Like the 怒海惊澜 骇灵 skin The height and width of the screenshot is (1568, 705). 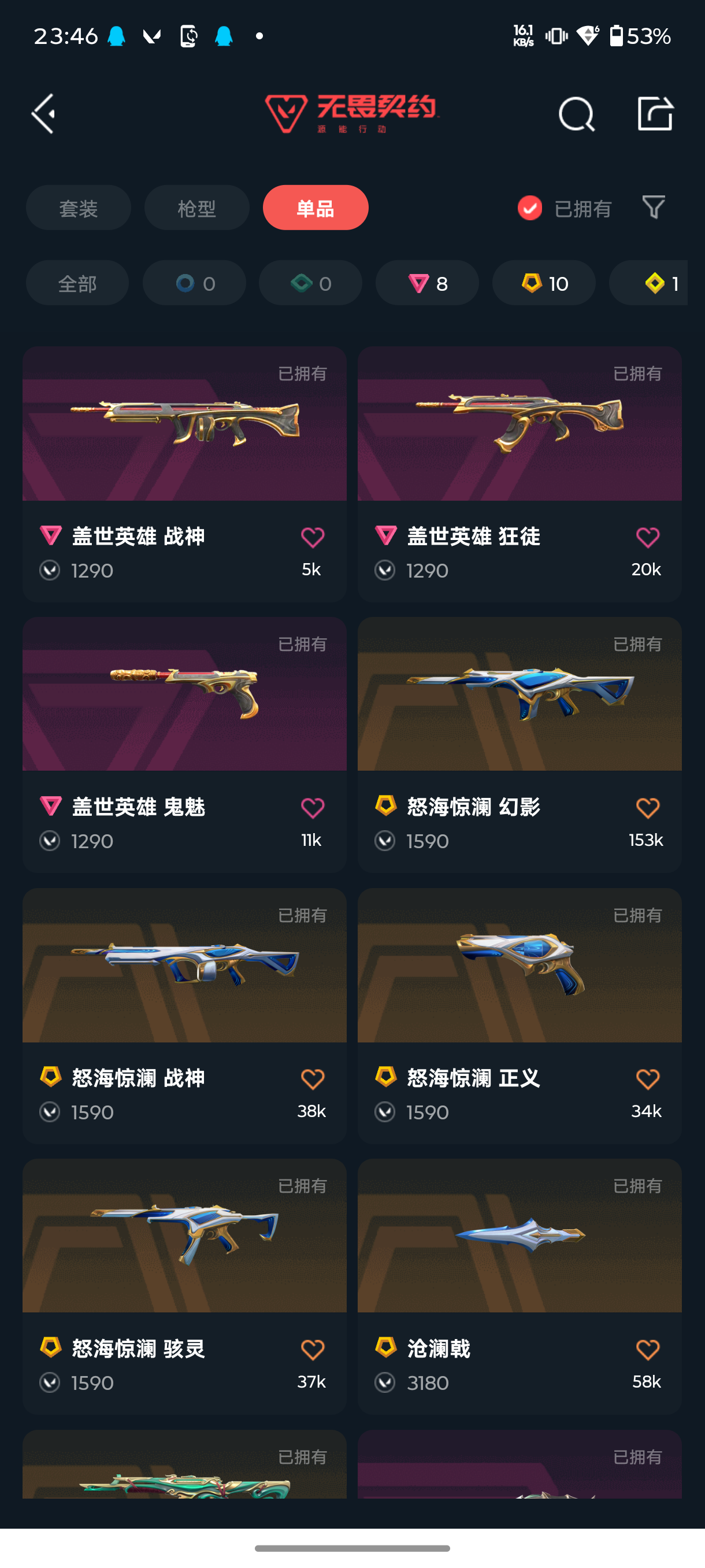pos(313,1349)
